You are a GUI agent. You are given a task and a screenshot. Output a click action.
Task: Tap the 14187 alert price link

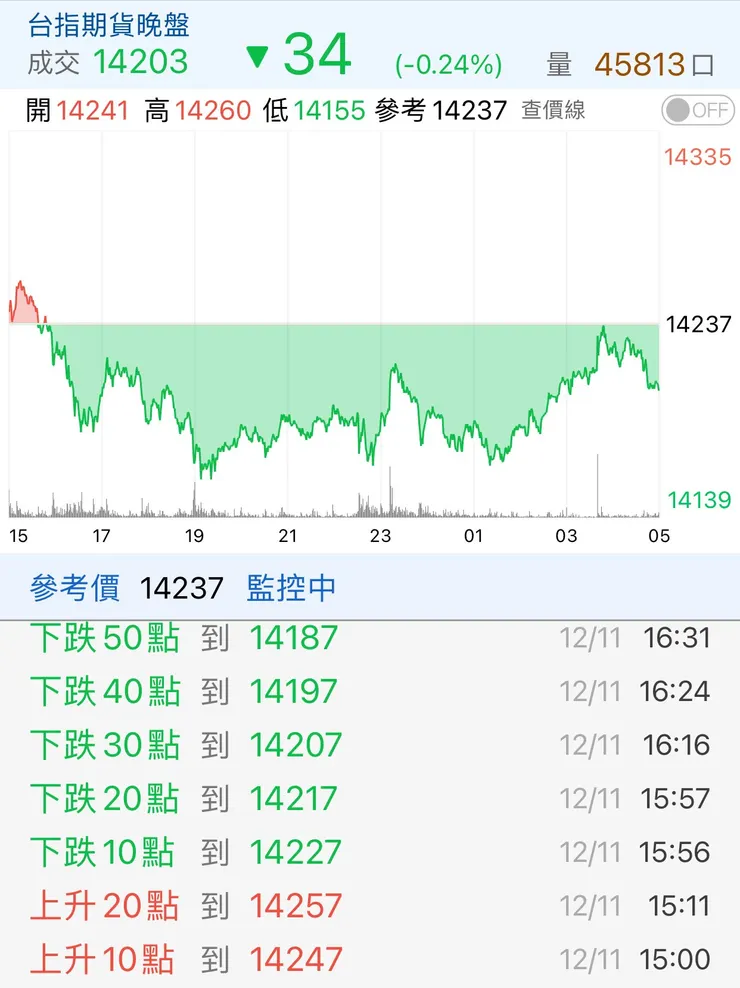pyautogui.click(x=294, y=637)
